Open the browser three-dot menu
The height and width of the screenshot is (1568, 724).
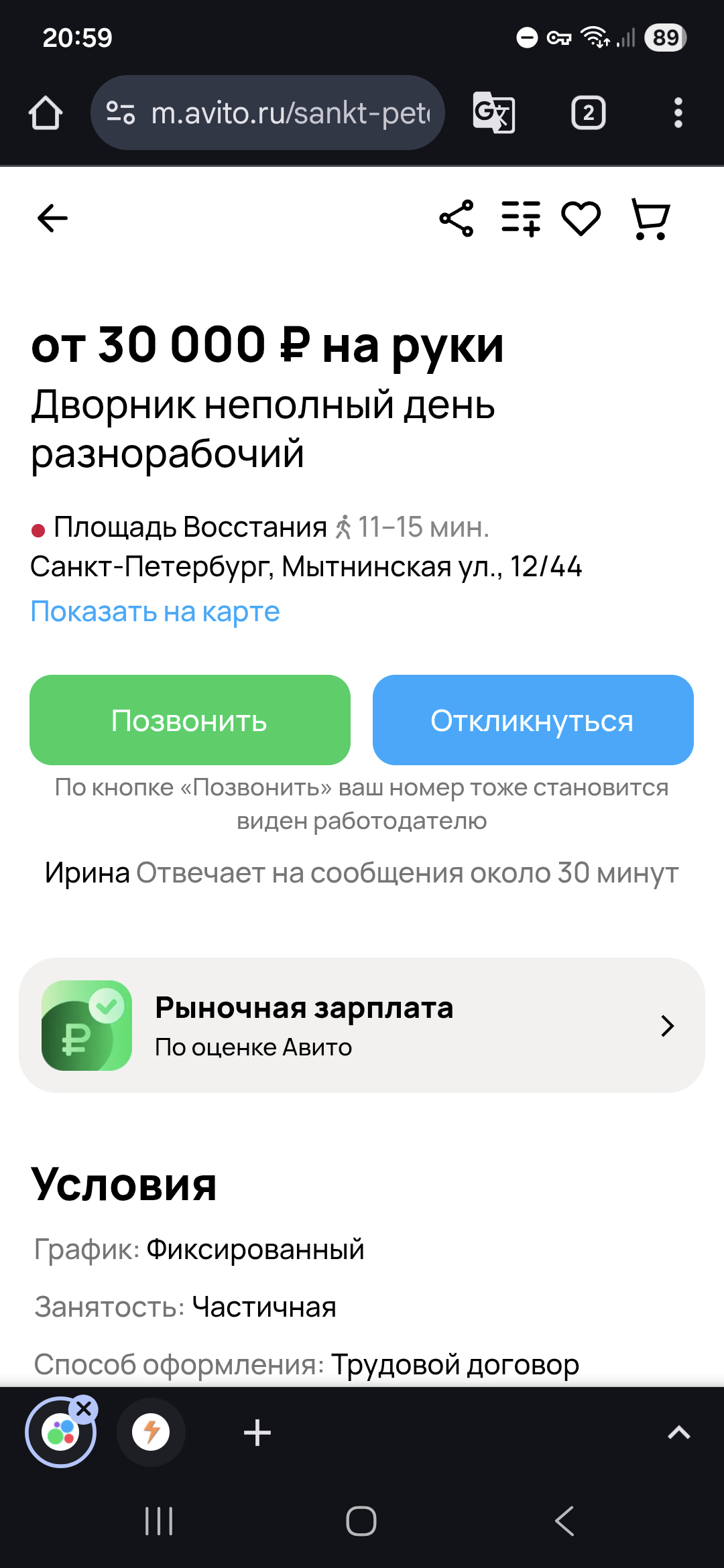[678, 113]
